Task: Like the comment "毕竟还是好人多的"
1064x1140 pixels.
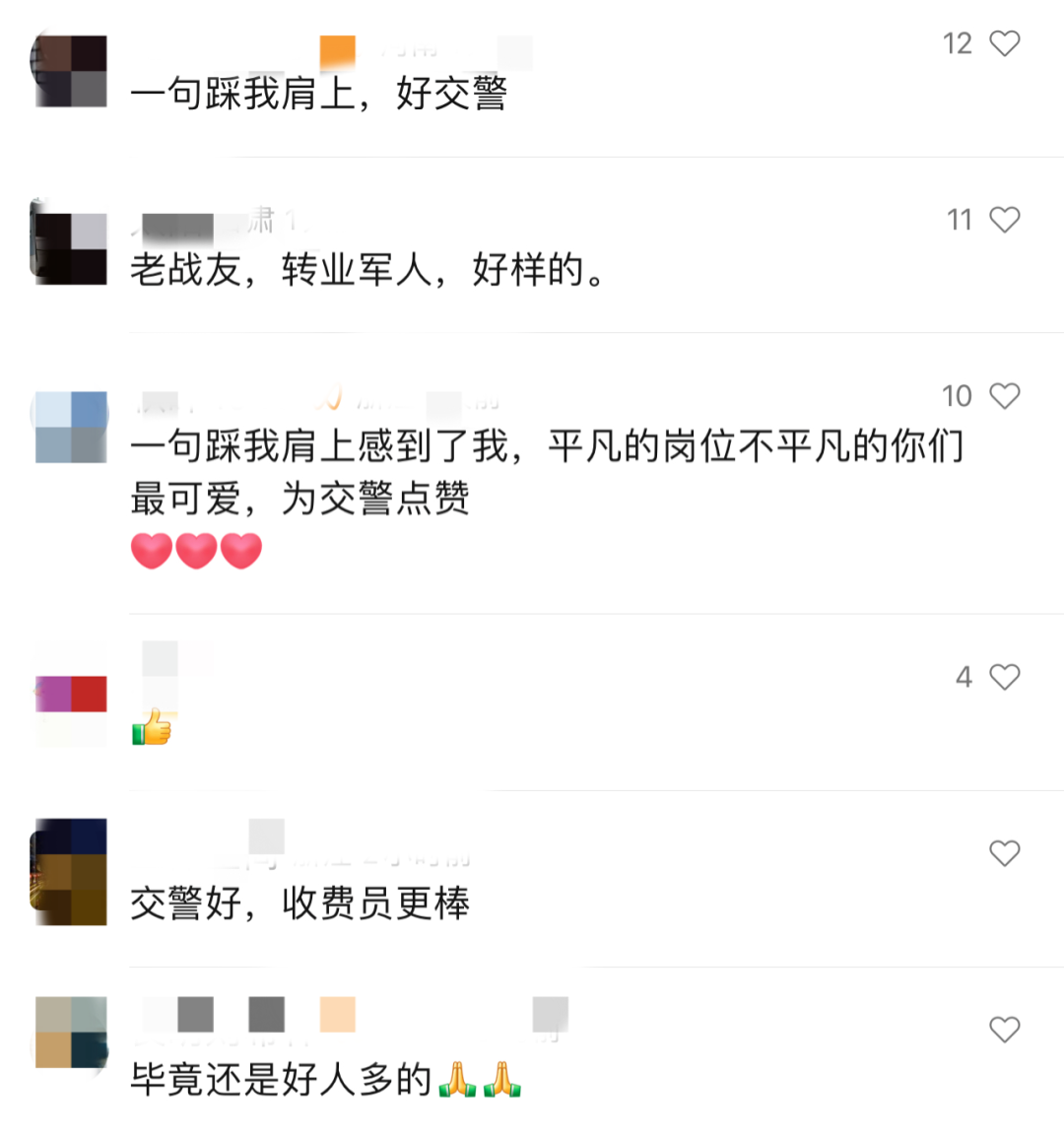Action: 1004,1030
